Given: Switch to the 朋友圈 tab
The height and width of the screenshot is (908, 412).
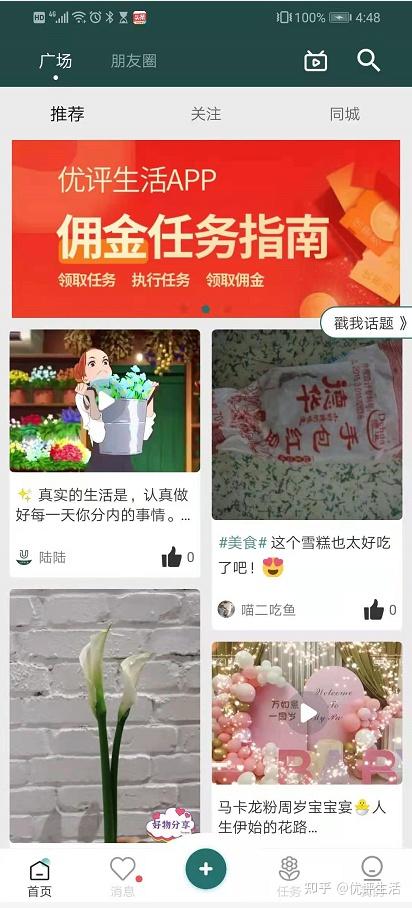Looking at the screenshot, I should tap(134, 61).
